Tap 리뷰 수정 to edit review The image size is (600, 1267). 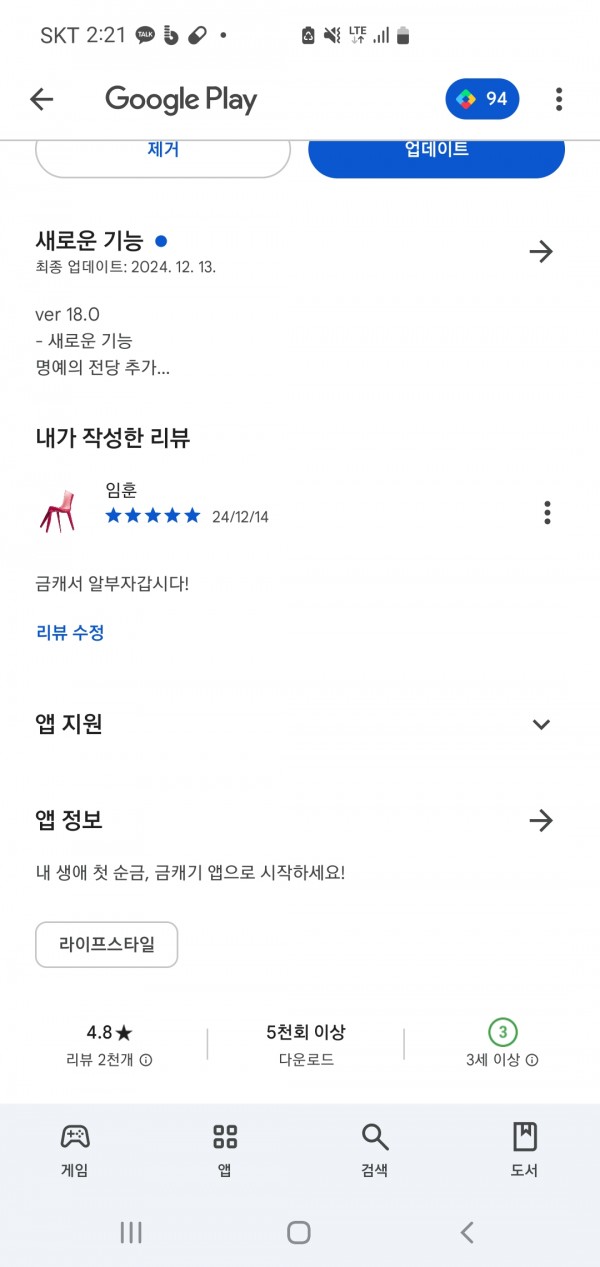(x=70, y=632)
